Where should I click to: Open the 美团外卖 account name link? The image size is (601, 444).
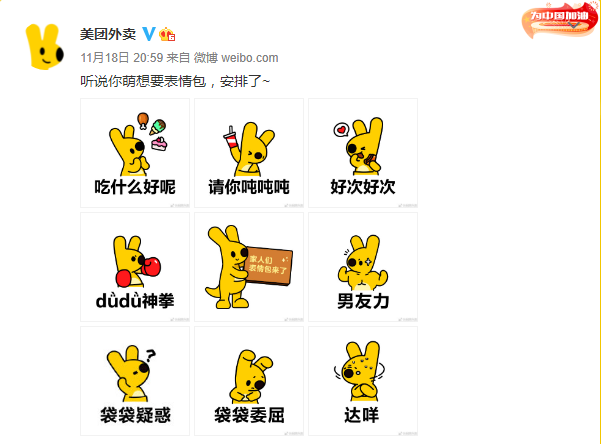coord(110,35)
